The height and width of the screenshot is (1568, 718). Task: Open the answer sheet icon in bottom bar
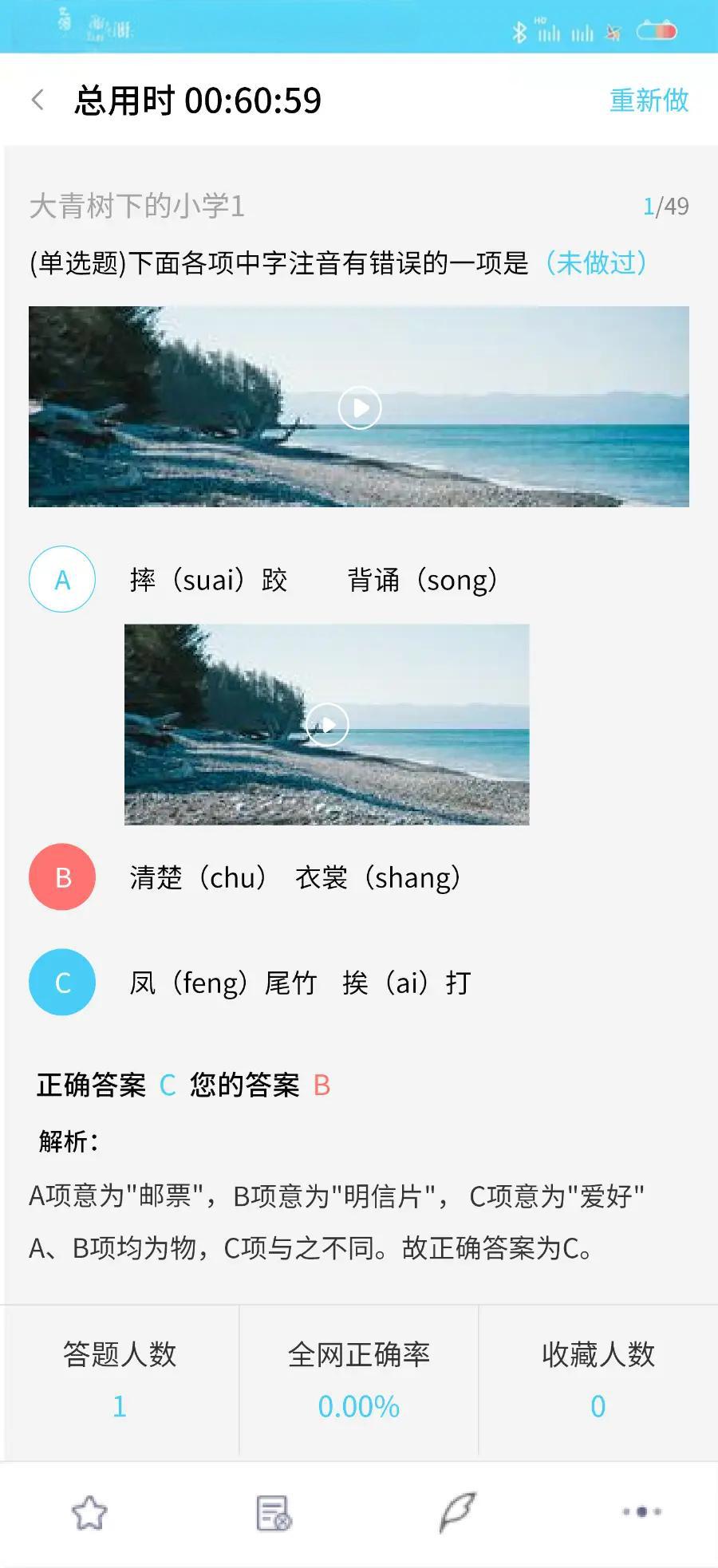(274, 1513)
